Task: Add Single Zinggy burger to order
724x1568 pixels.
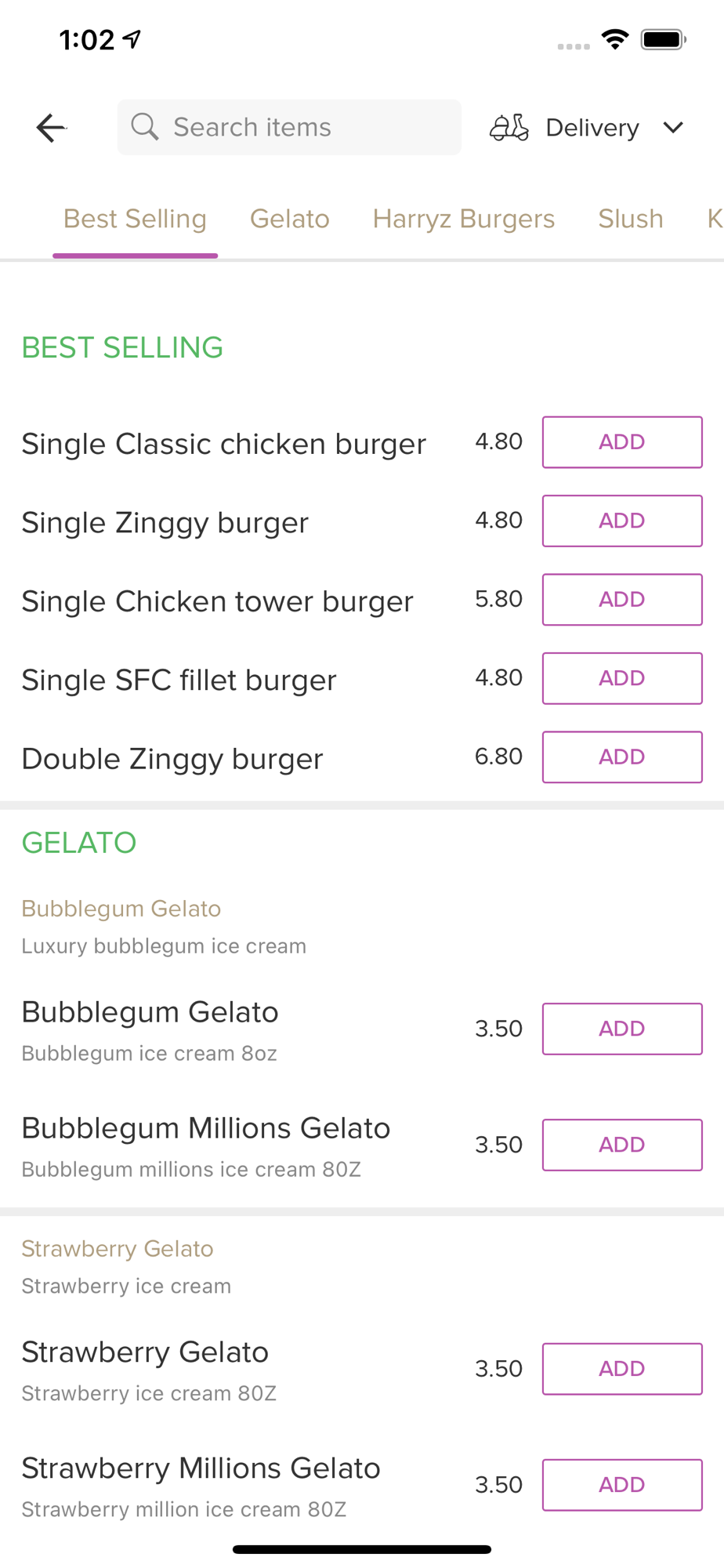Action: coord(622,521)
